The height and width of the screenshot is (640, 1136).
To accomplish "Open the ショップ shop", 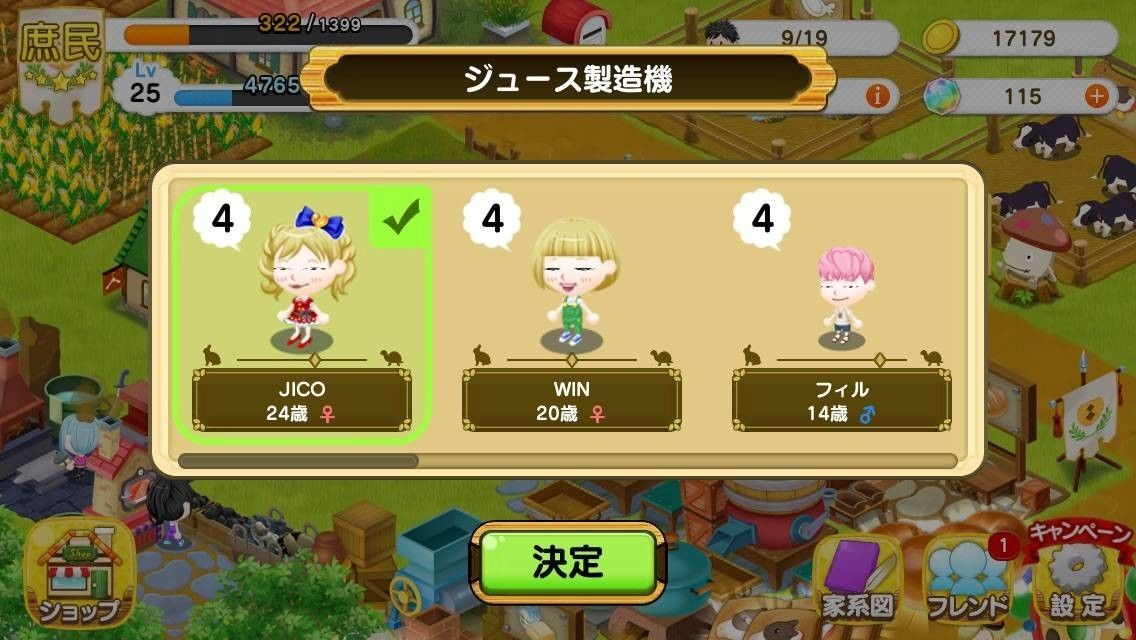I will pos(78,572).
